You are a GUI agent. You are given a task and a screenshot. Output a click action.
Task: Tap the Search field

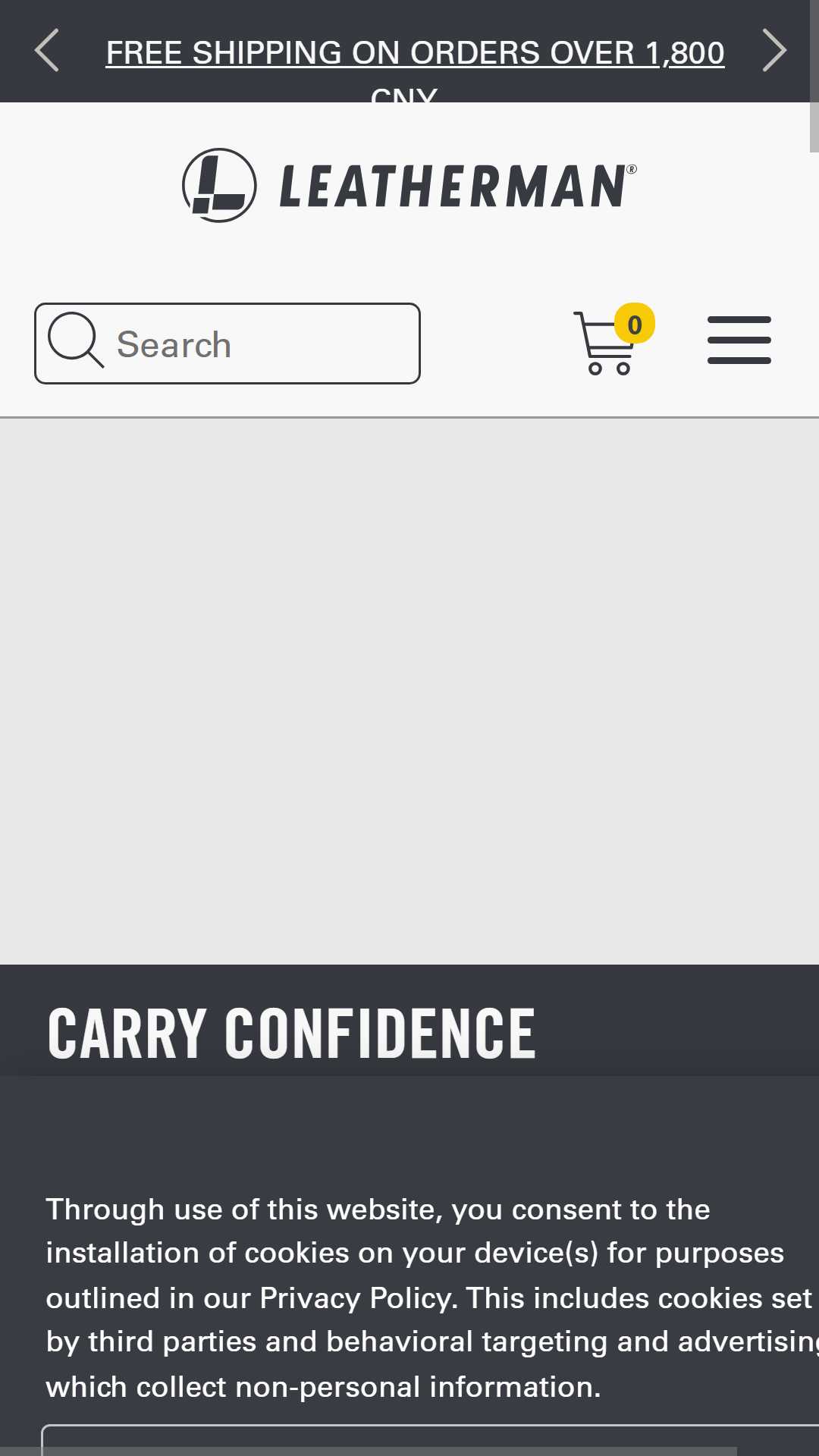pos(227,344)
